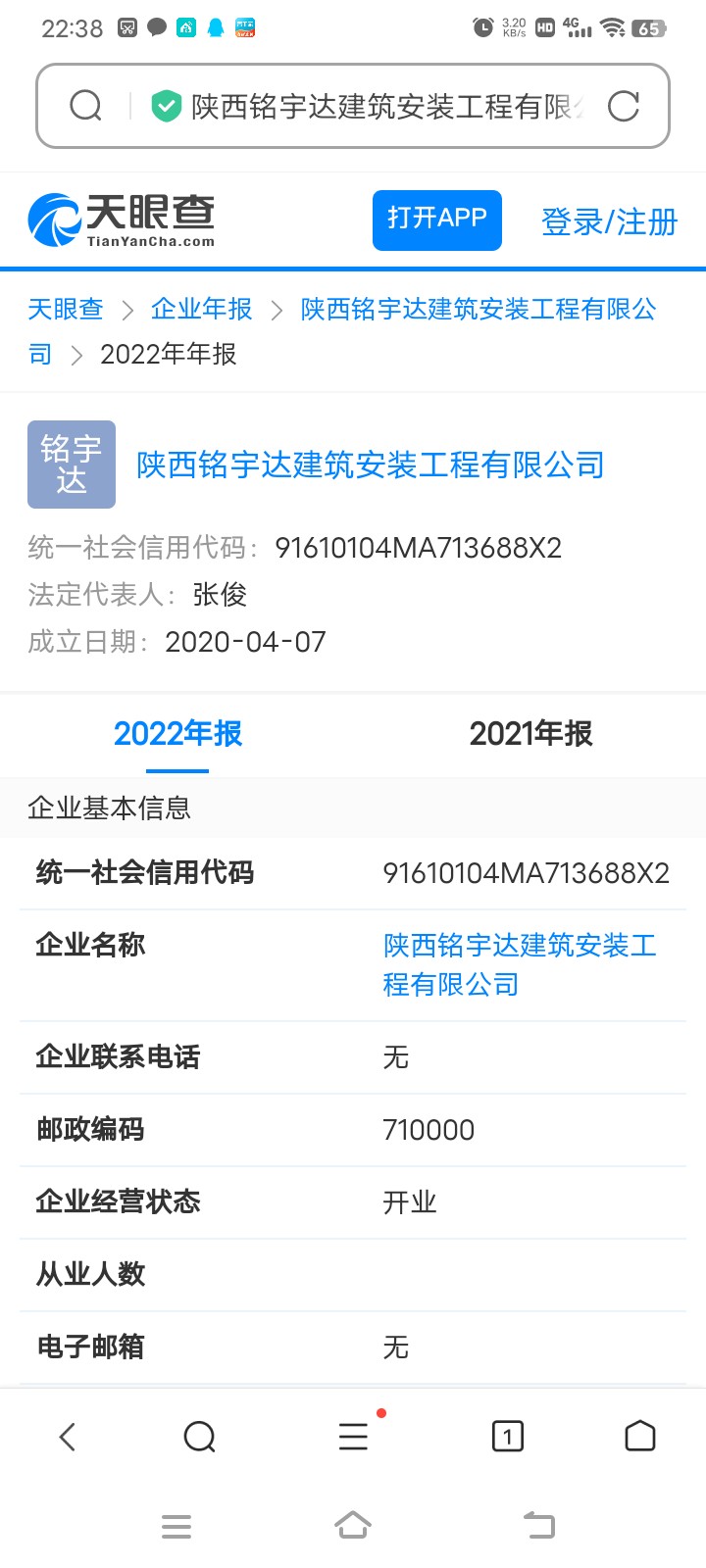Screen dimensions: 706x1568
Task: Tap system home button
Action: (353, 1525)
